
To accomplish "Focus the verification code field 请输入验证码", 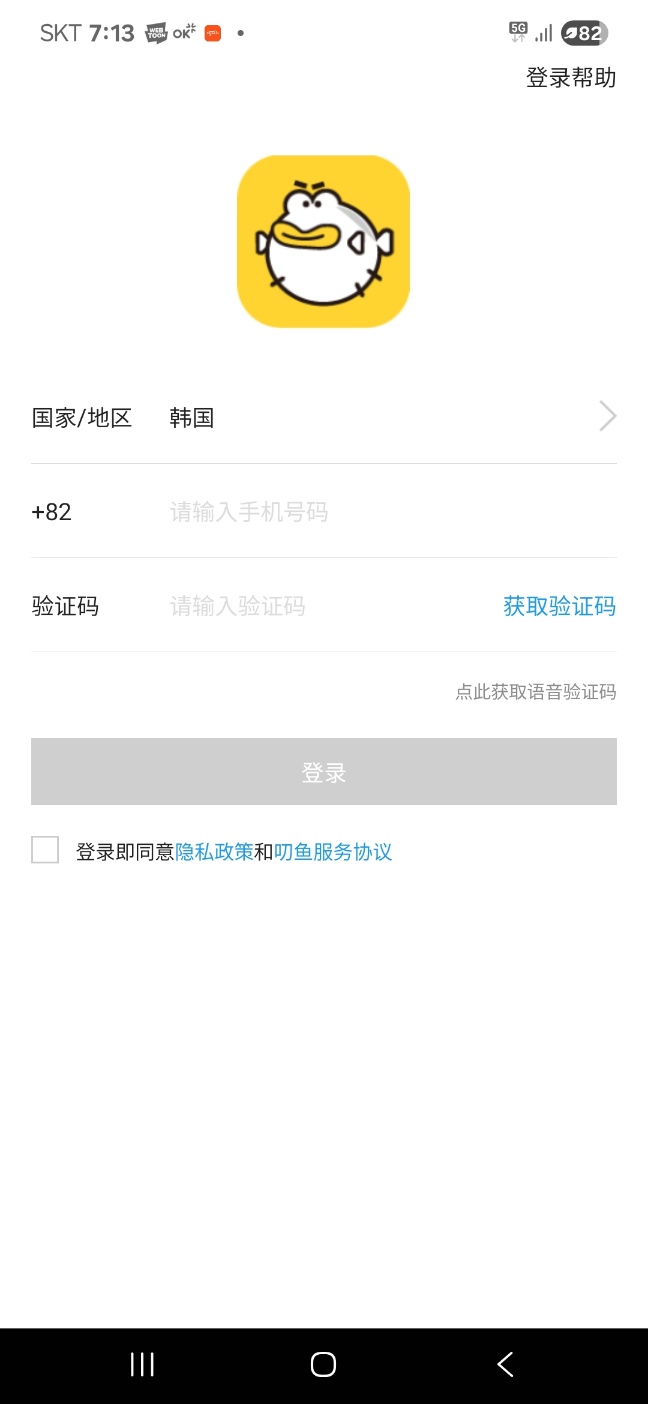I will 320,606.
